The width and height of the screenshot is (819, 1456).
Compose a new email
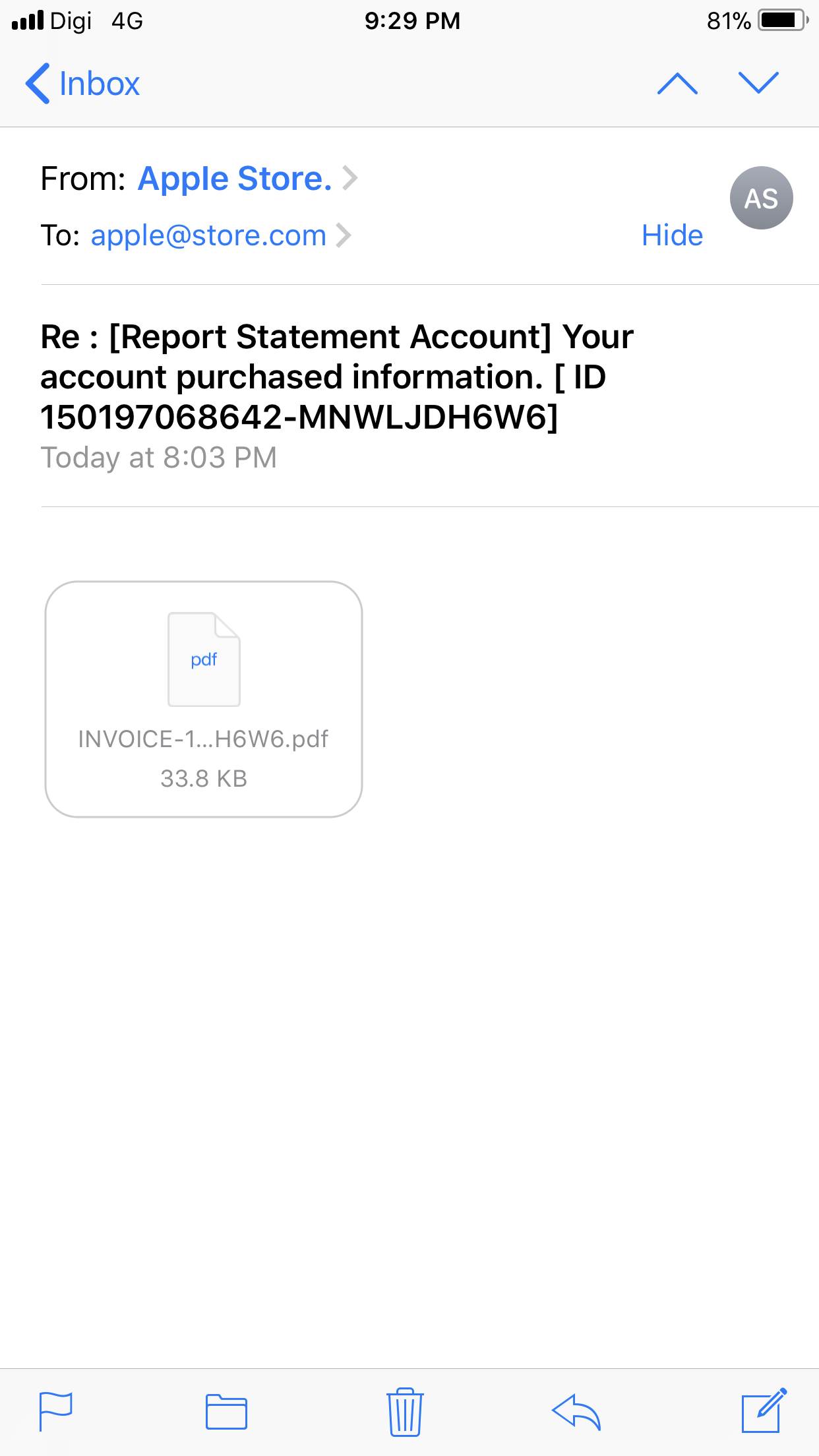click(764, 1410)
